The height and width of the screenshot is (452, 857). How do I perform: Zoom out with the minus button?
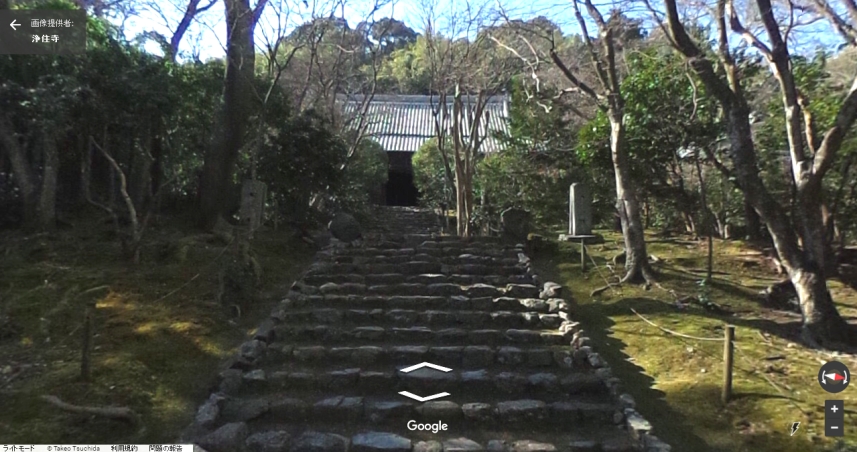point(834,428)
